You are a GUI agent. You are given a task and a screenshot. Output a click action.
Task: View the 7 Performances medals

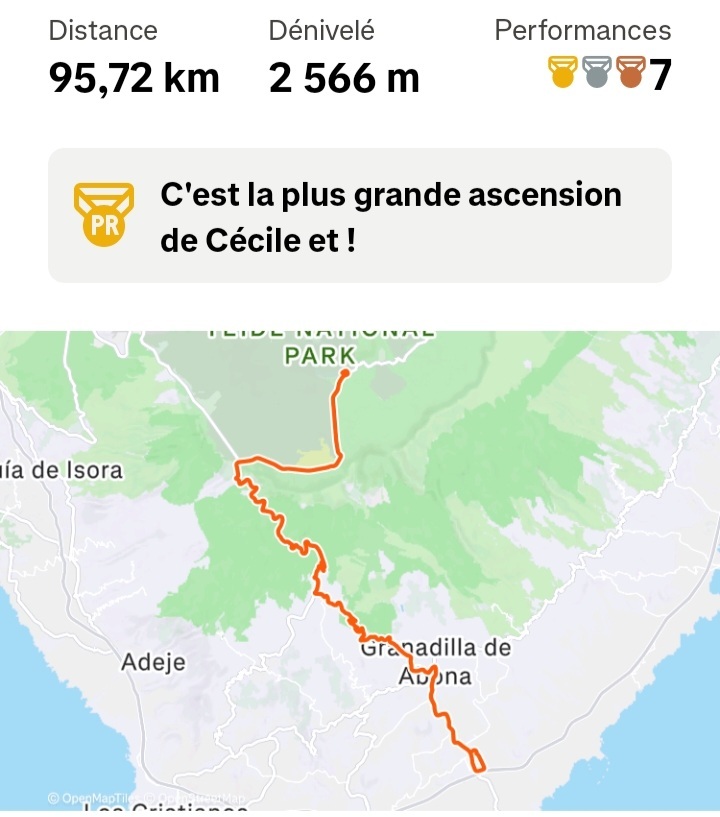(x=608, y=74)
